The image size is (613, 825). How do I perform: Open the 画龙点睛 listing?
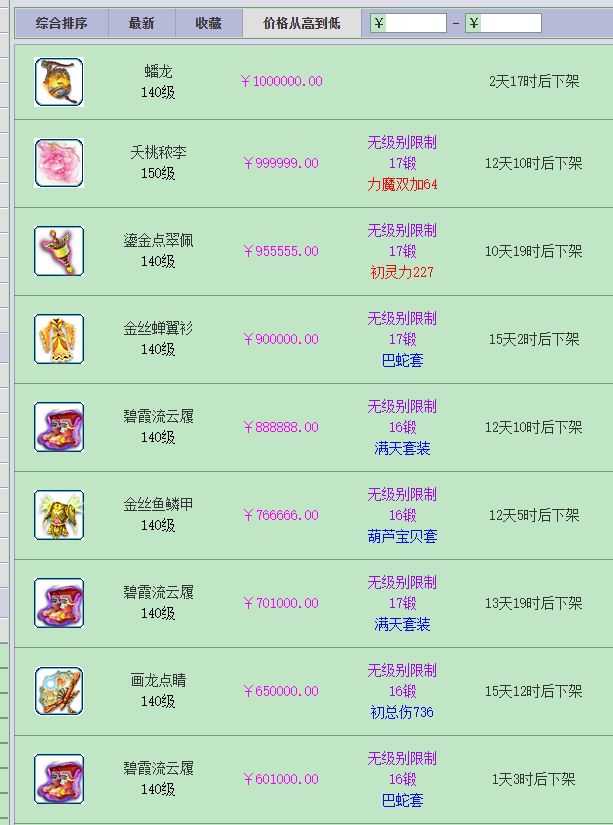coord(158,691)
